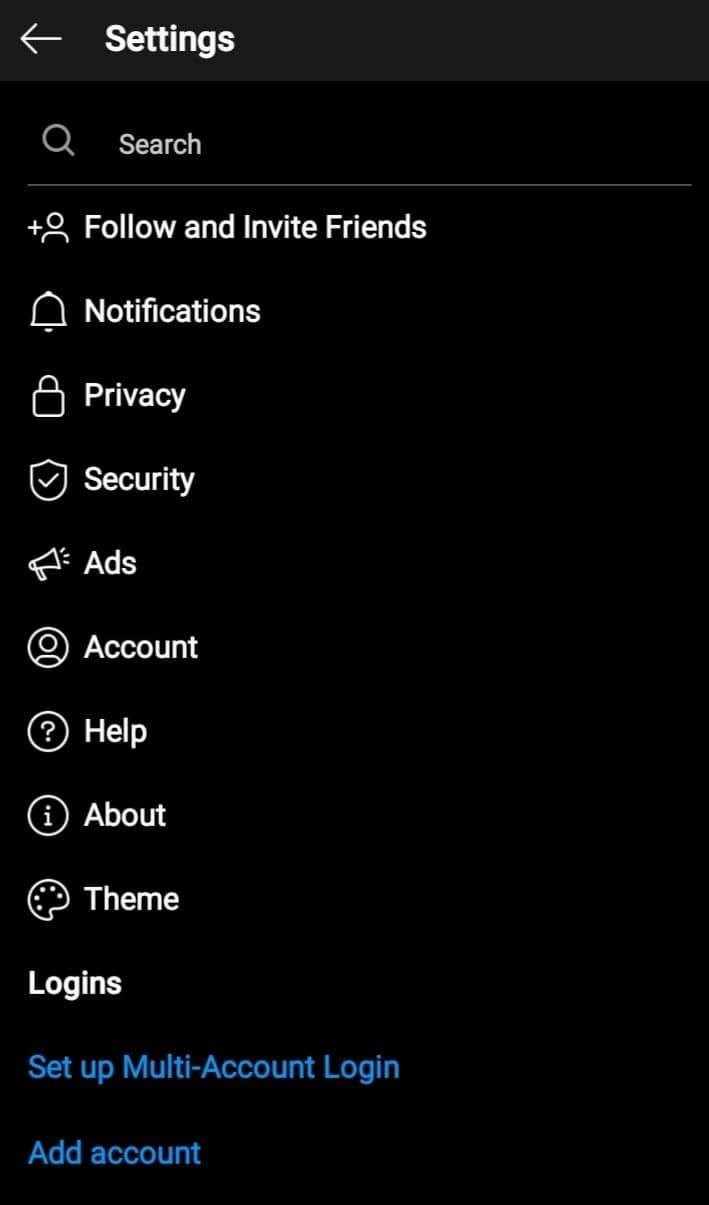
Task: Open the Account settings
Action: [x=354, y=647]
